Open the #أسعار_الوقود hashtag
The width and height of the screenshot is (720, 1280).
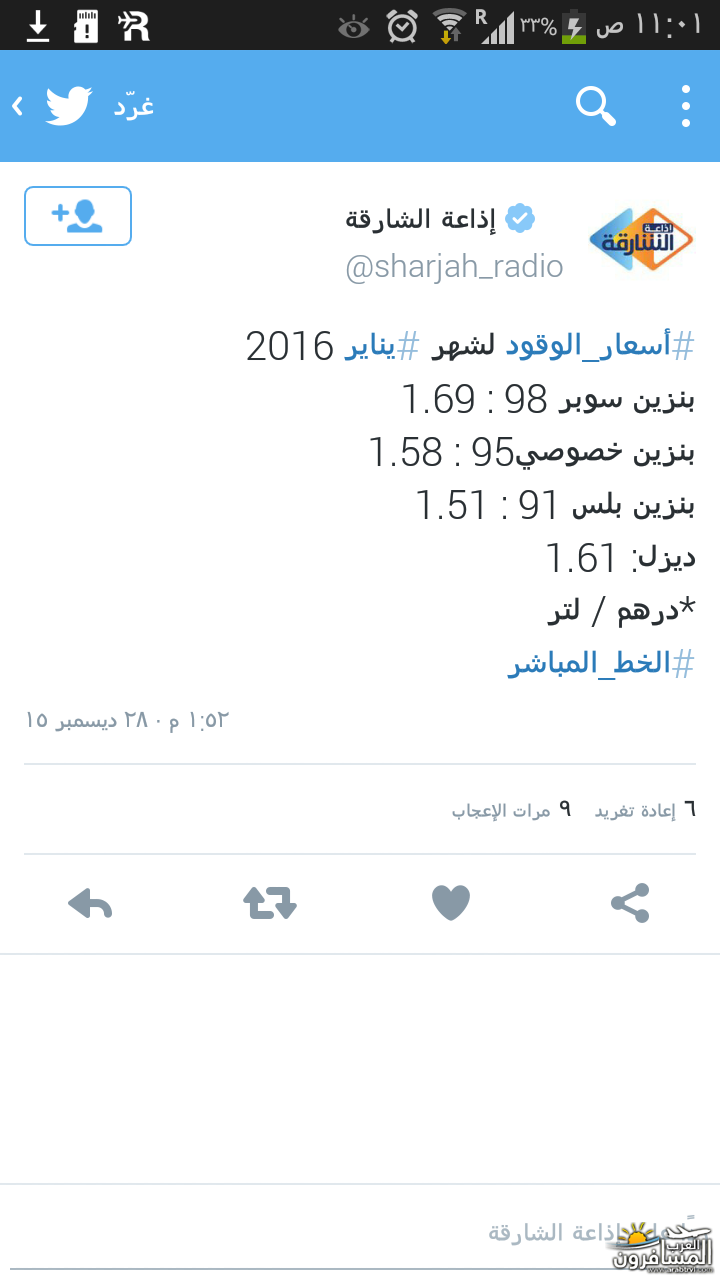click(x=600, y=346)
